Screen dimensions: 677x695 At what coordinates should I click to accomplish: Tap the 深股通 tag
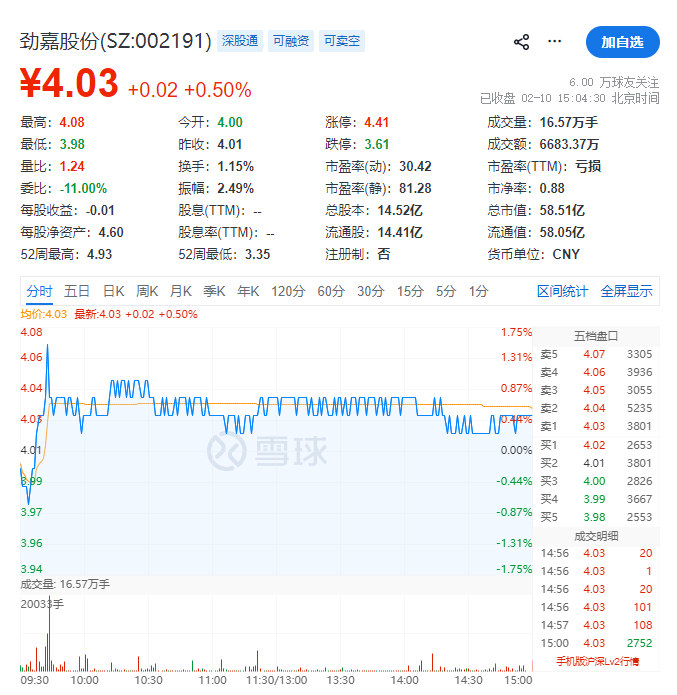(240, 41)
